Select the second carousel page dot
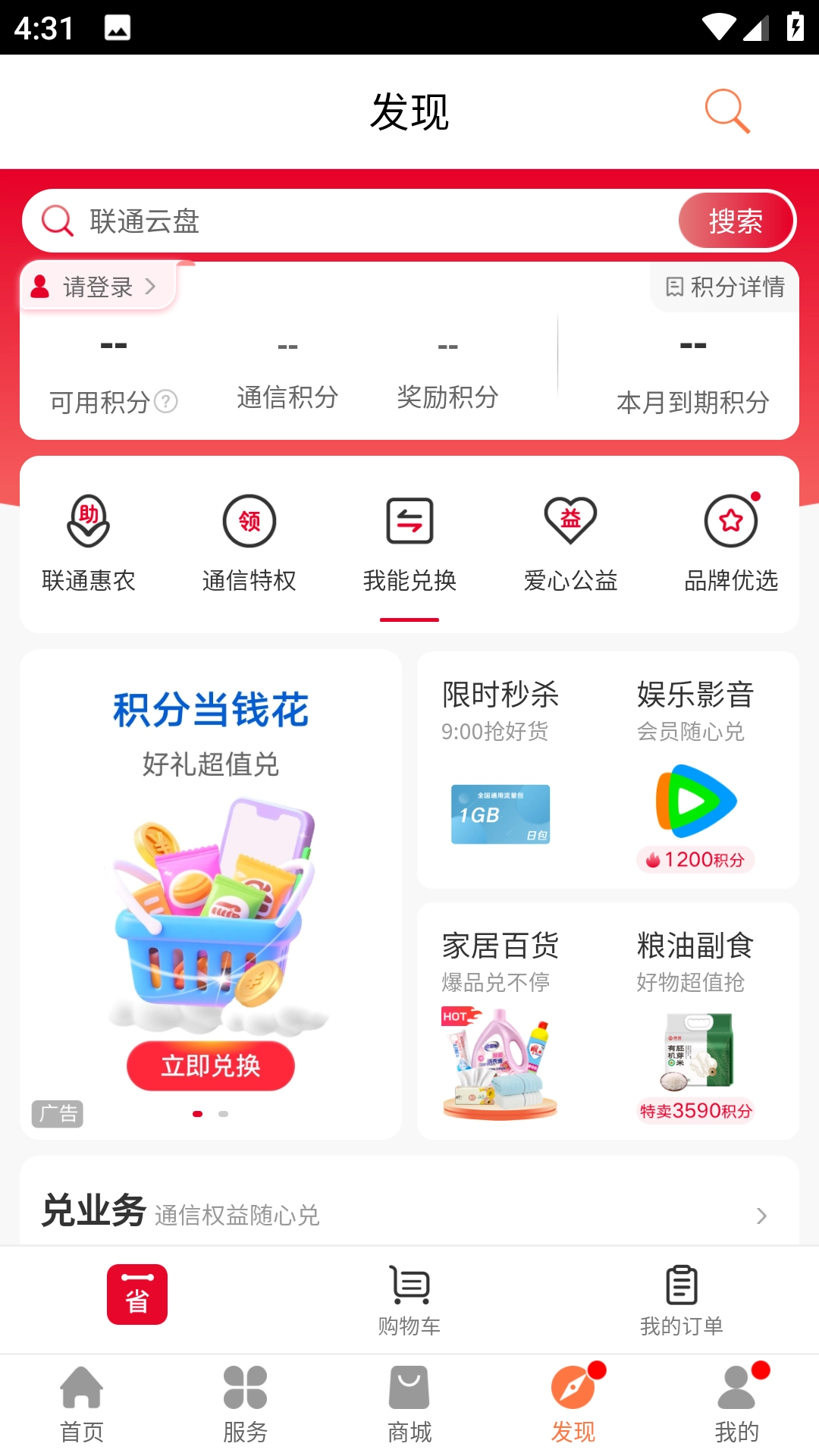819x1456 pixels. pyautogui.click(x=224, y=1114)
